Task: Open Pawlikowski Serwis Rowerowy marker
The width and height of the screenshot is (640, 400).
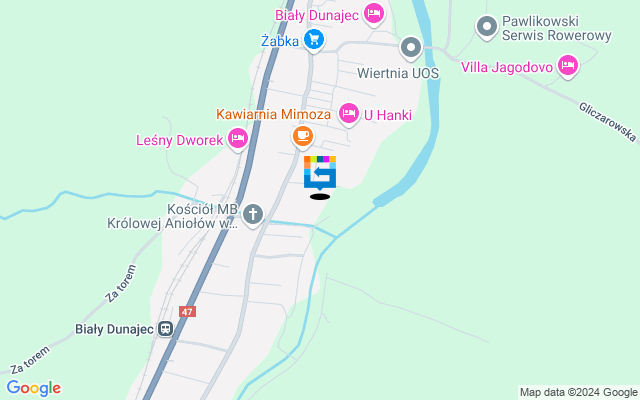Action: [487, 27]
